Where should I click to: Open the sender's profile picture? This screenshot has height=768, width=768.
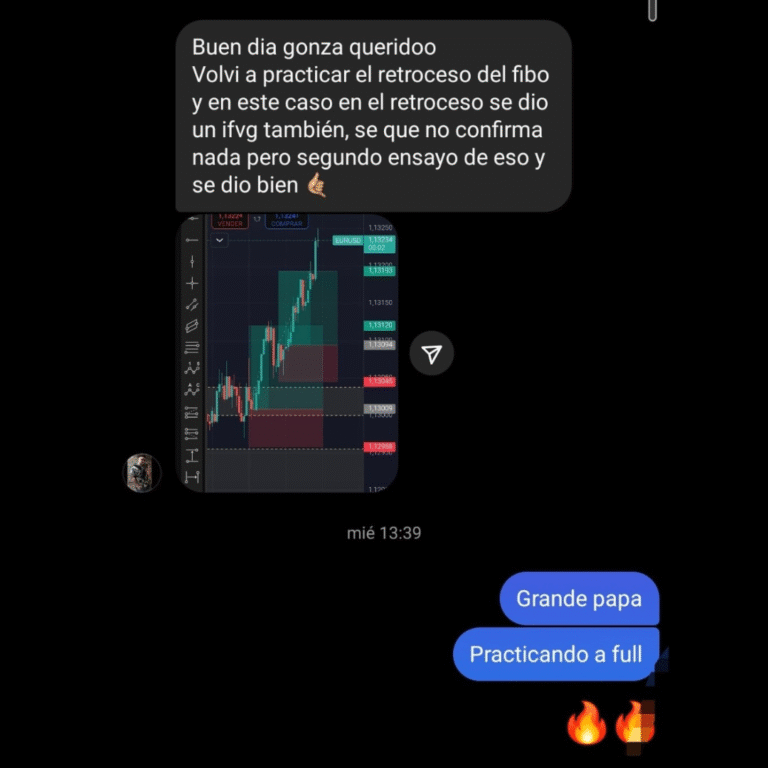point(142,472)
